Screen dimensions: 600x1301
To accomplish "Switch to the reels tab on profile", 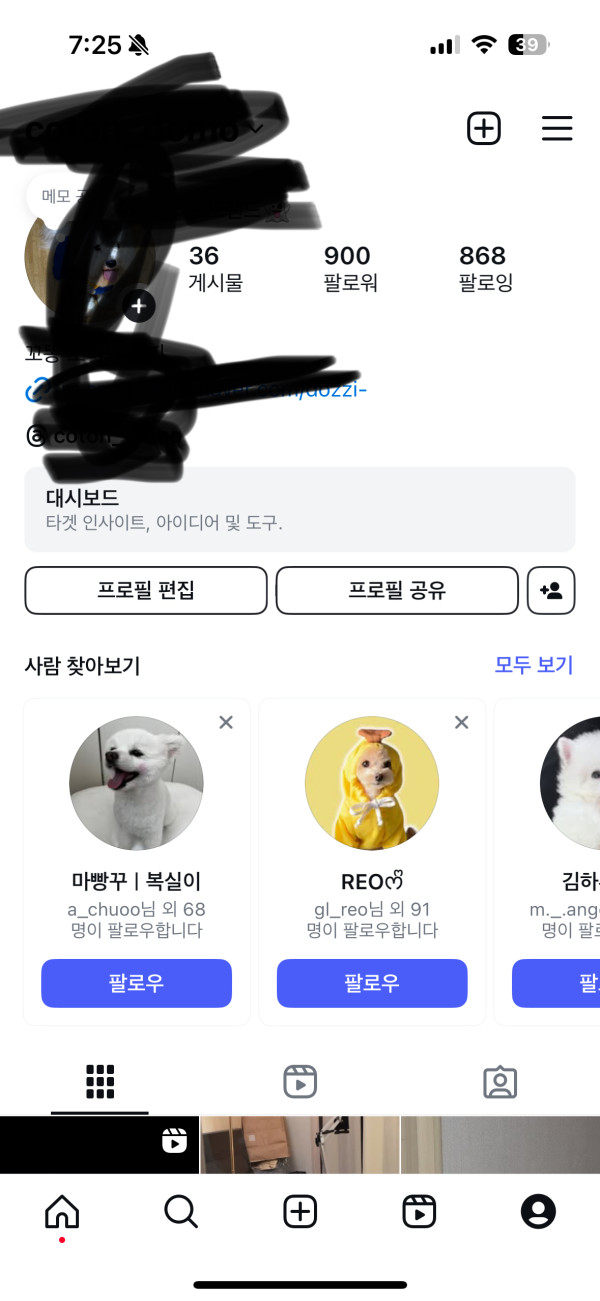I will click(300, 1081).
